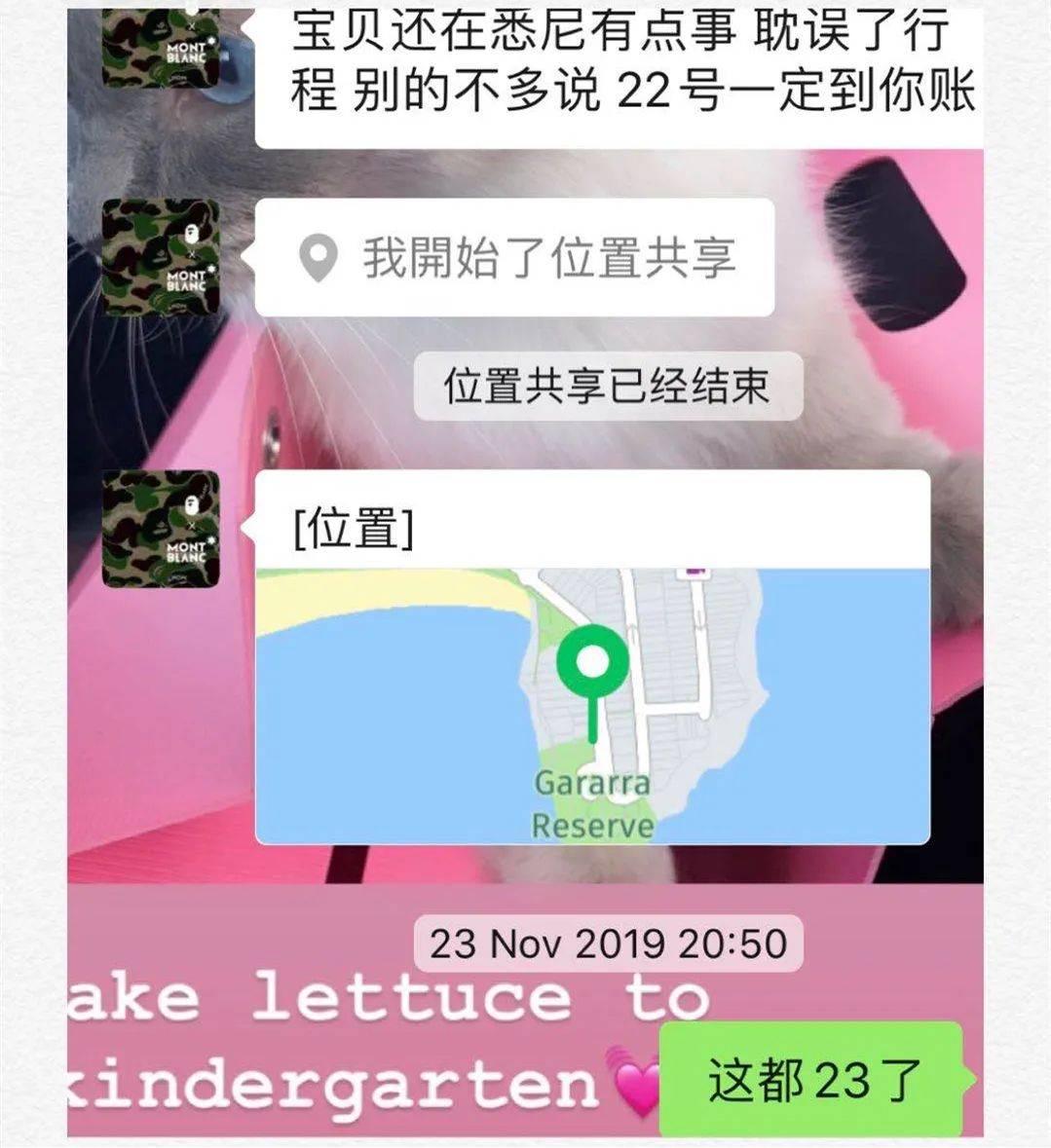Open the shared location map card
The image size is (1051, 1148).
(x=592, y=704)
